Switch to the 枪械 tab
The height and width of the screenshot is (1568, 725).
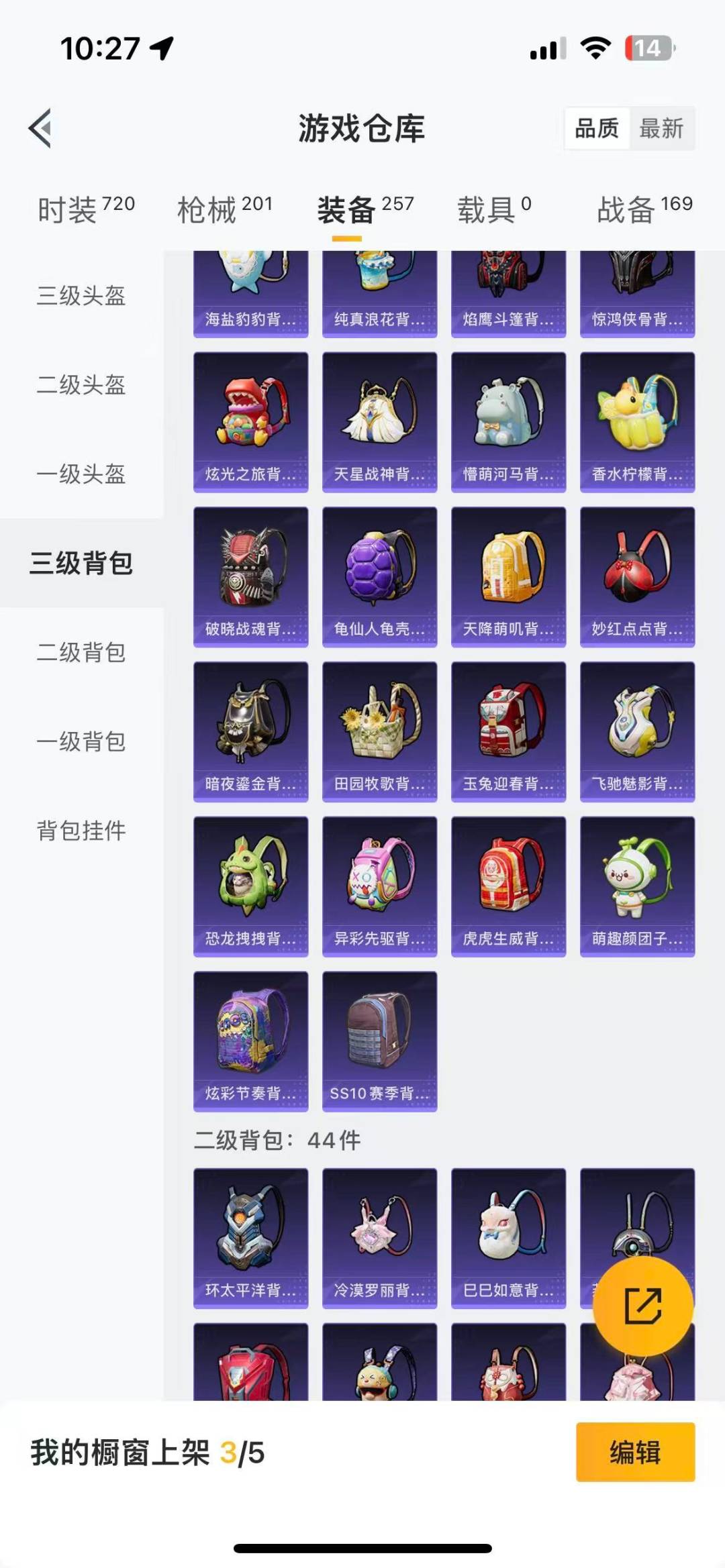pyautogui.click(x=225, y=209)
